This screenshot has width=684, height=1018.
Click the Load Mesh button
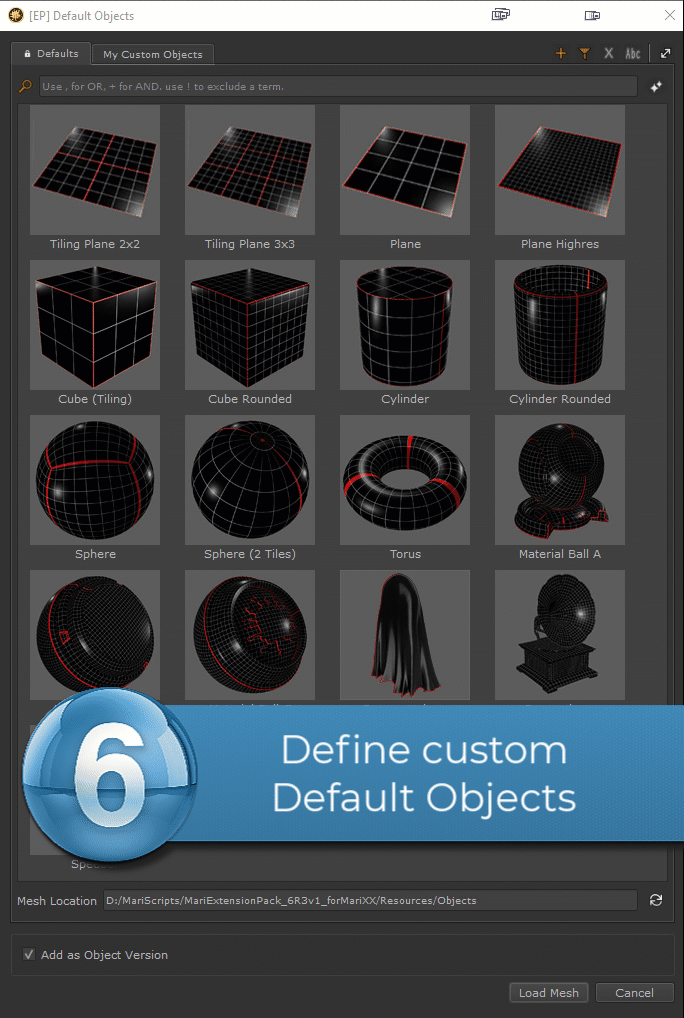click(x=549, y=993)
